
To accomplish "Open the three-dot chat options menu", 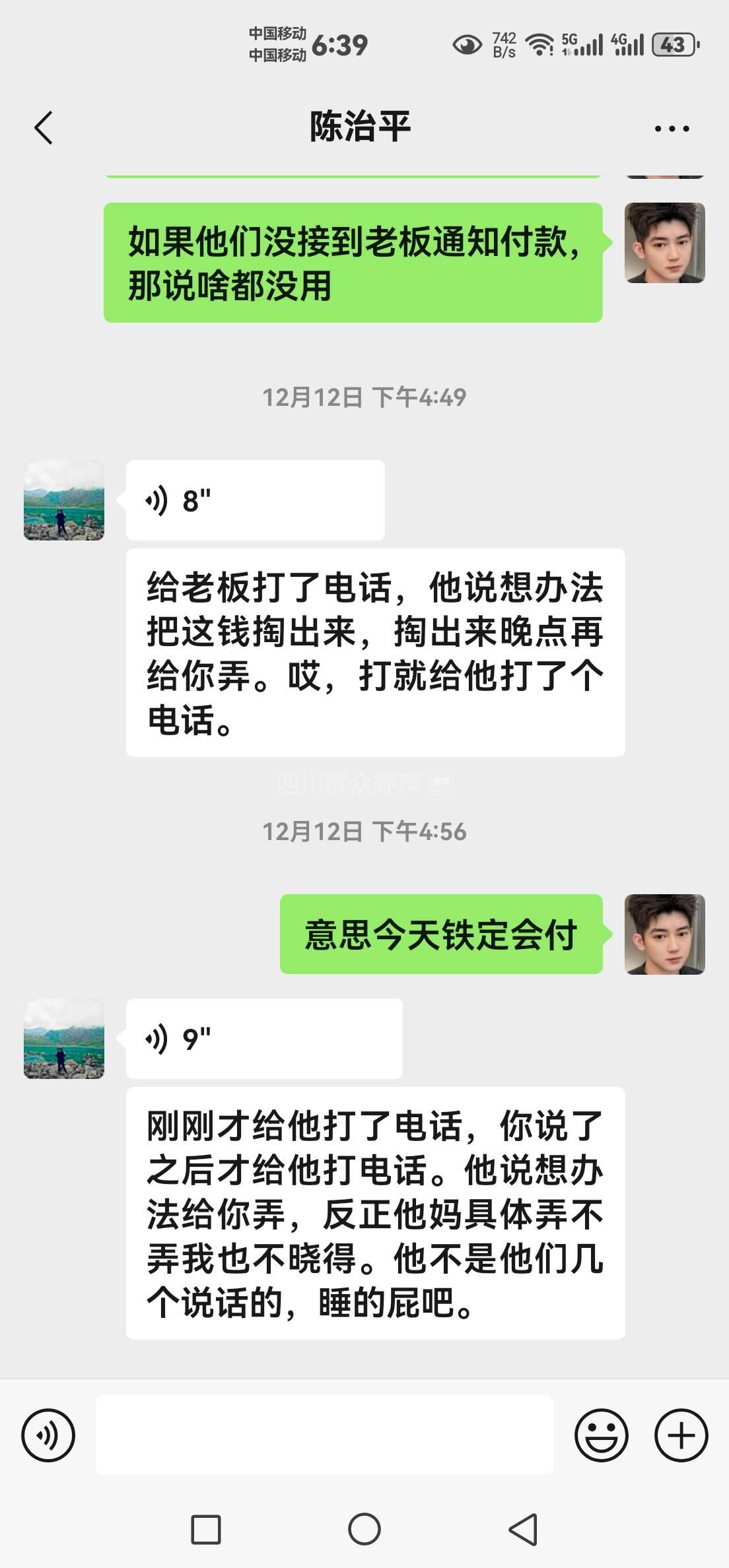I will [672, 129].
